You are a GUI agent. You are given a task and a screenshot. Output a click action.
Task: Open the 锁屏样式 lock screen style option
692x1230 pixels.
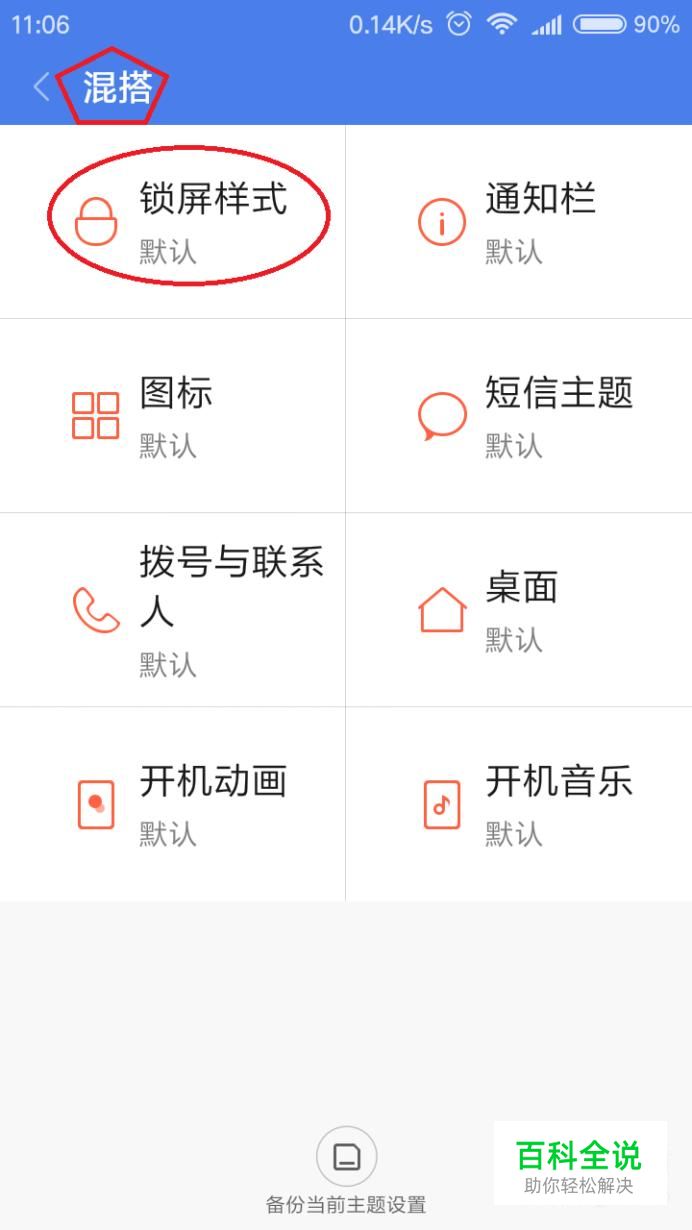[x=172, y=221]
